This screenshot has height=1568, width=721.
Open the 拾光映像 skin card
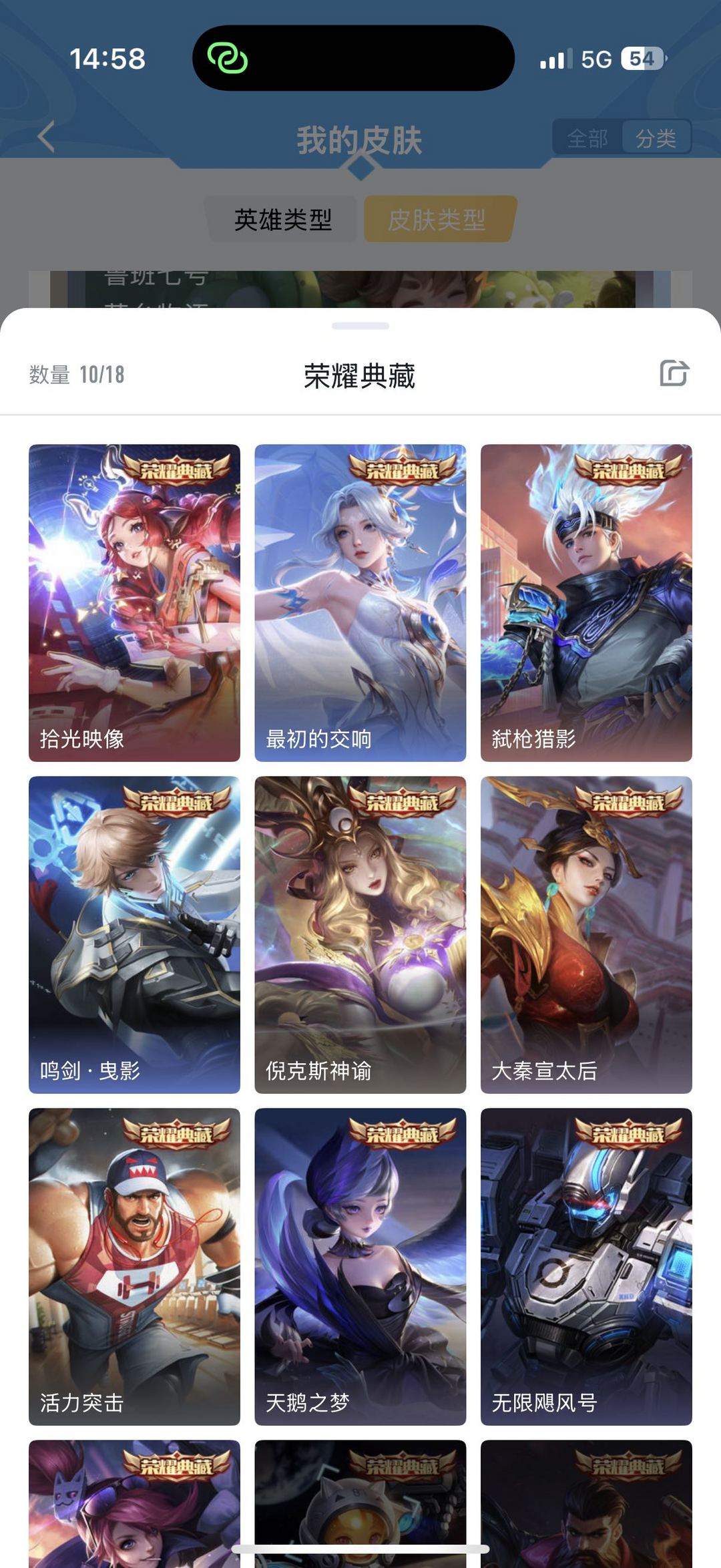click(x=134, y=603)
